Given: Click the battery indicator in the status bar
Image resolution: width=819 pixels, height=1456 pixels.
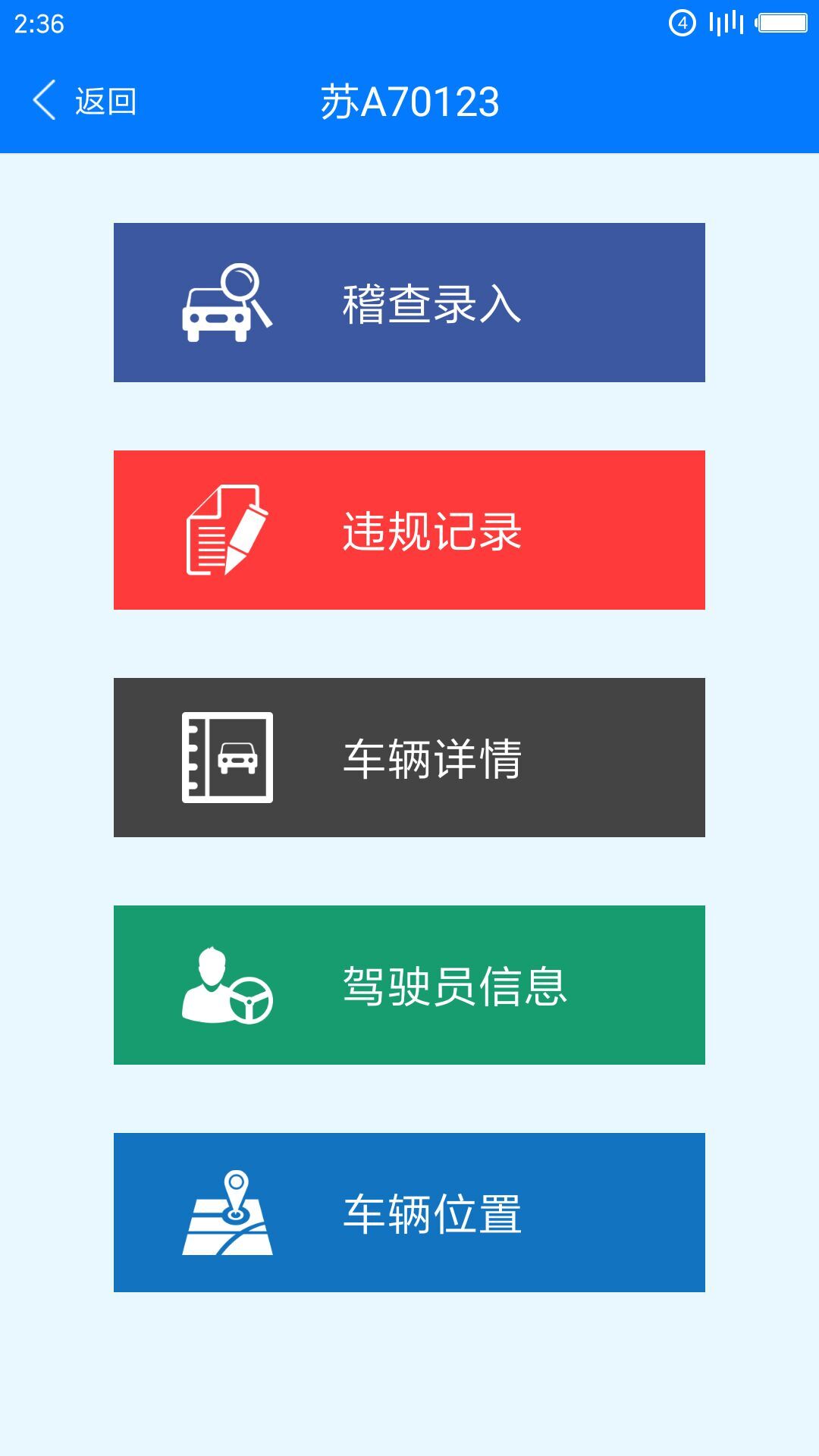Looking at the screenshot, I should click(781, 24).
